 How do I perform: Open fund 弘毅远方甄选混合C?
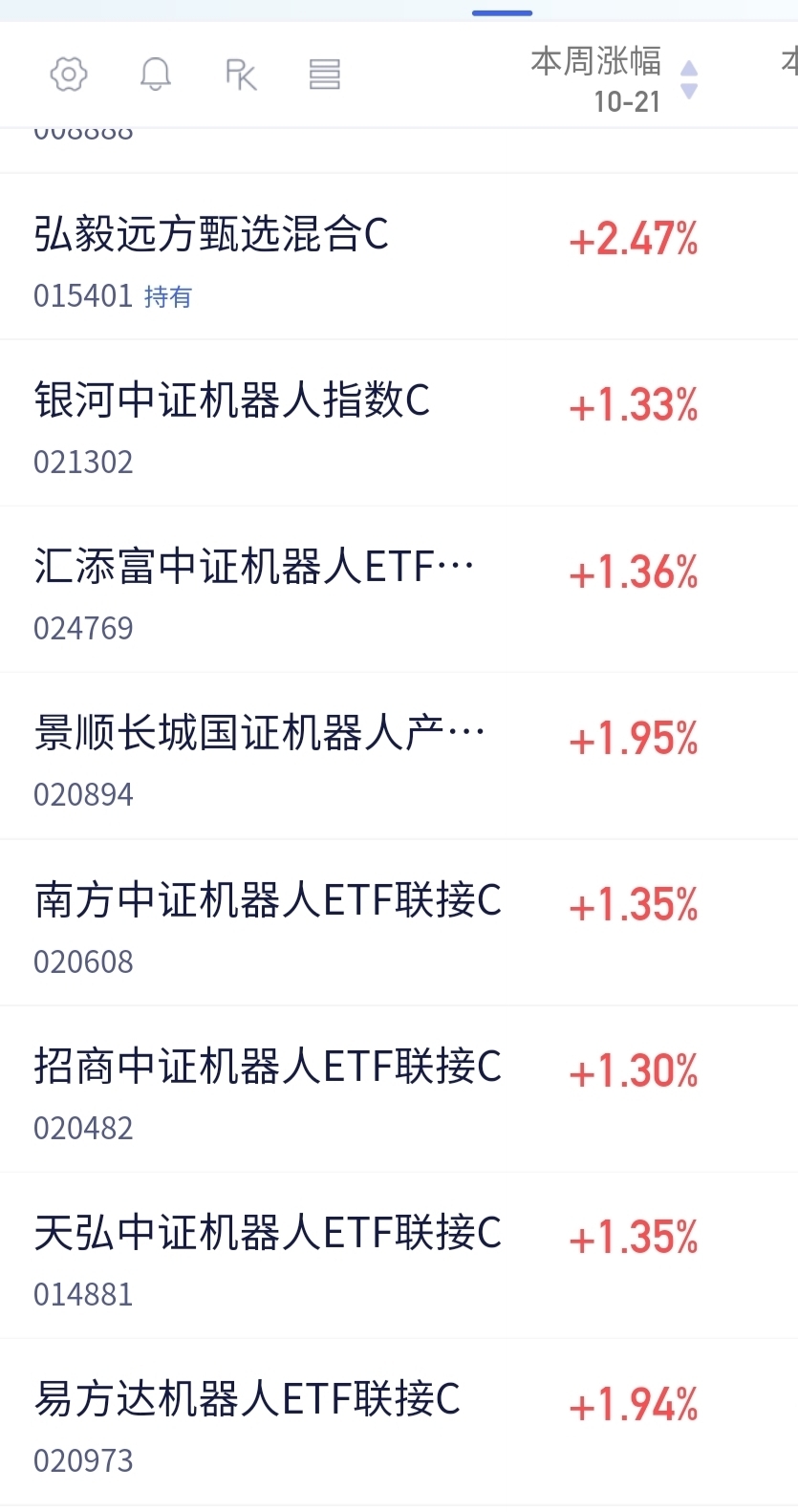pyautogui.click(x=399, y=256)
